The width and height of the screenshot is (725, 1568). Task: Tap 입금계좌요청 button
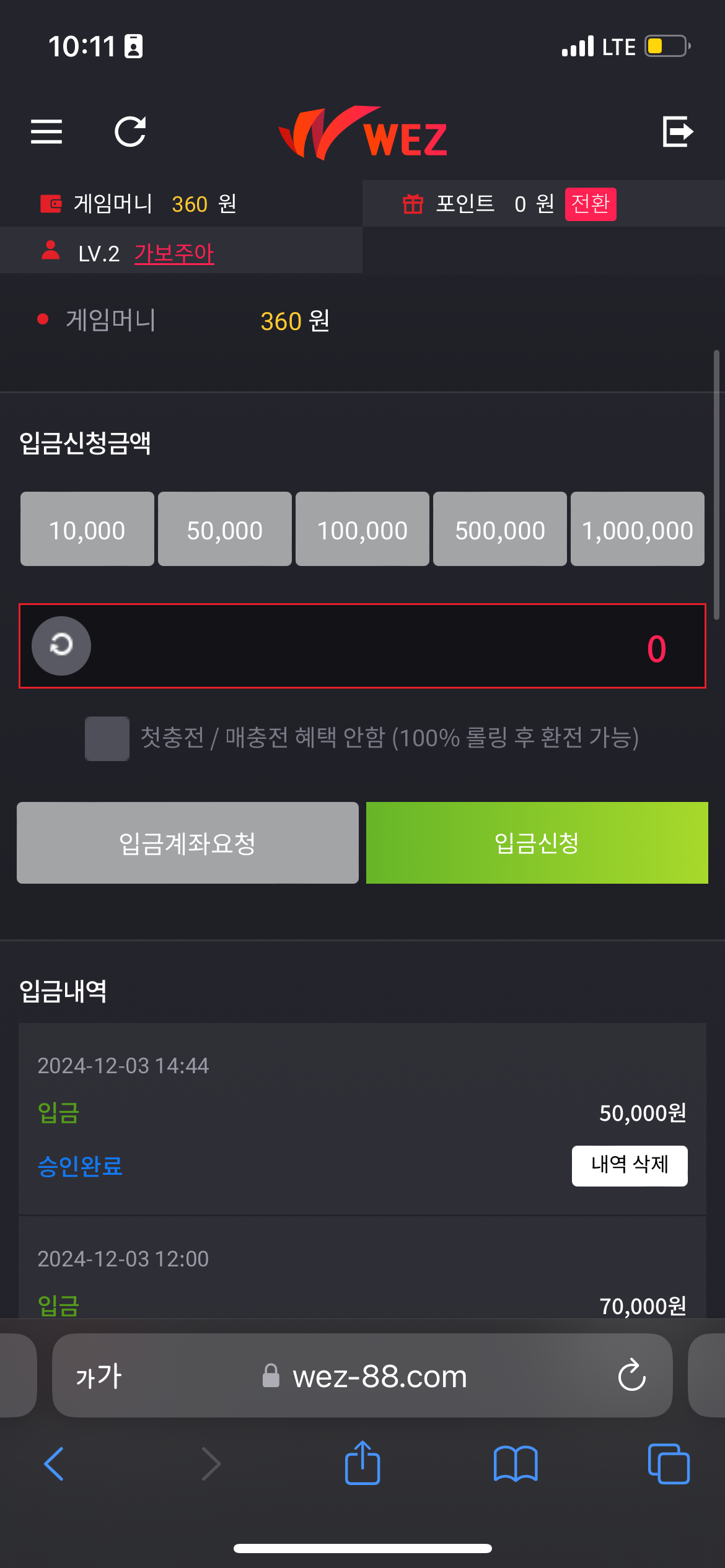pyautogui.click(x=188, y=843)
